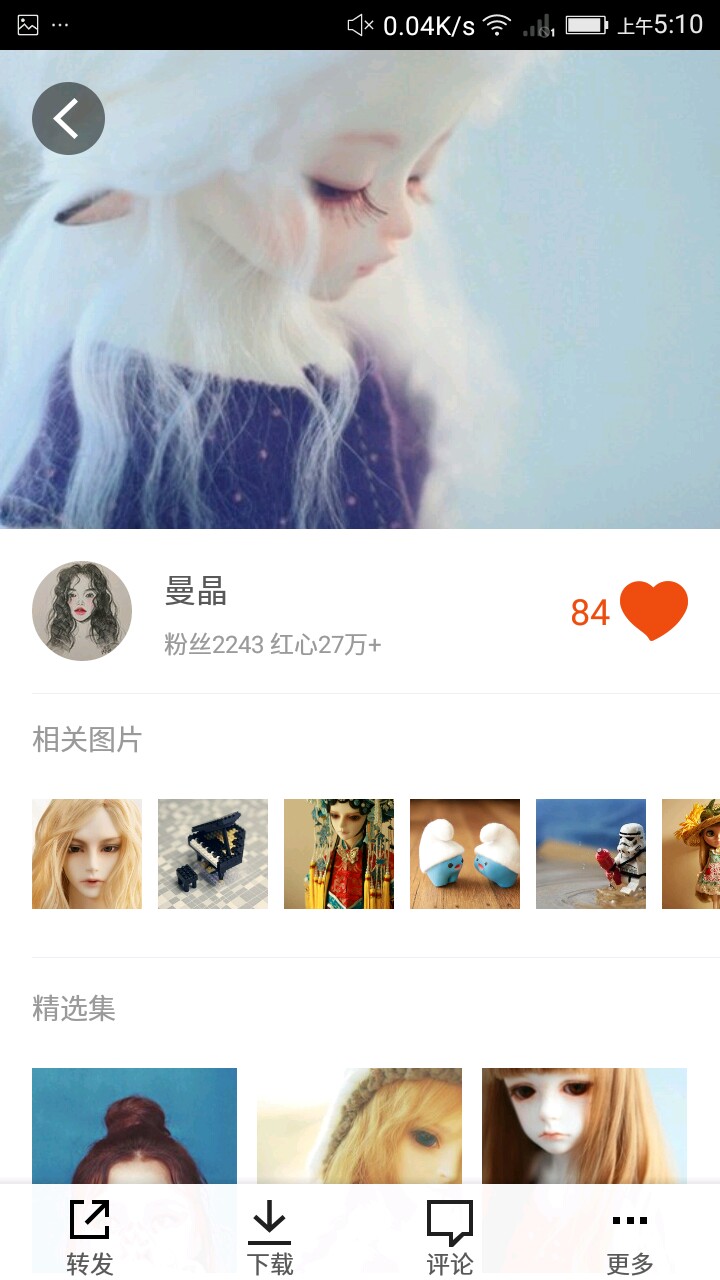Open the red-hair-bun doll collection

pyautogui.click(x=134, y=1126)
